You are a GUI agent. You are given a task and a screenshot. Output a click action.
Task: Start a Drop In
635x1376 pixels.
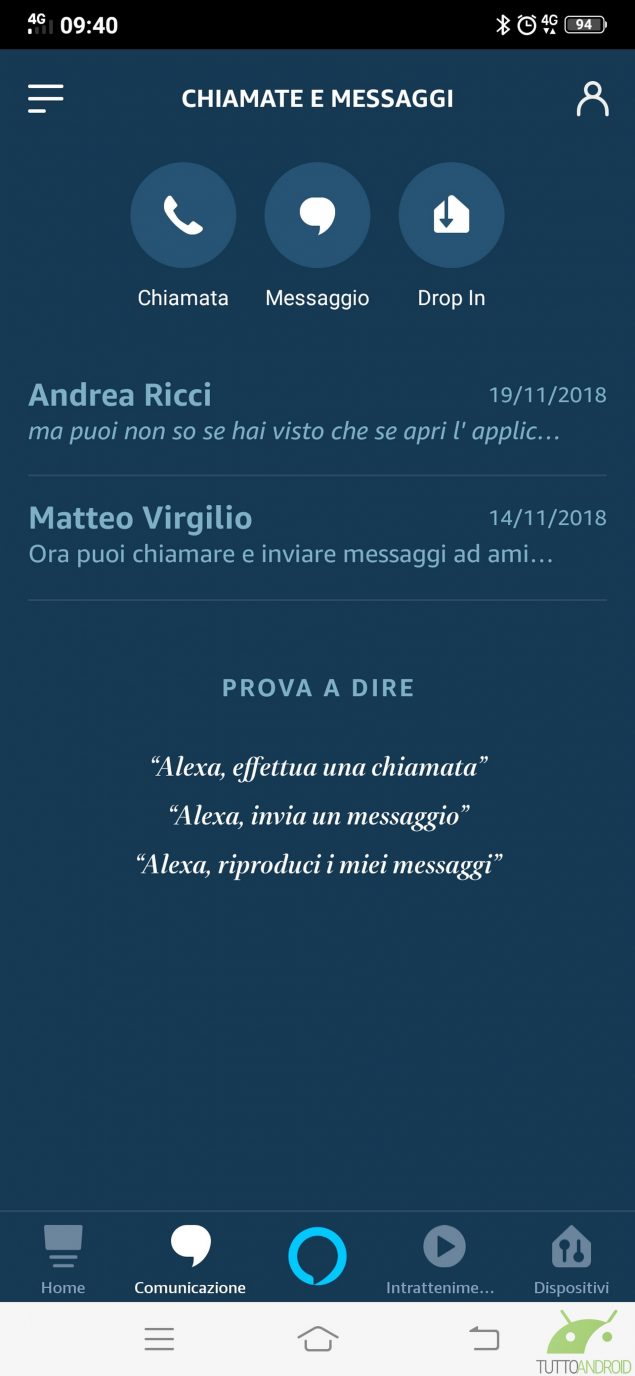tap(451, 216)
